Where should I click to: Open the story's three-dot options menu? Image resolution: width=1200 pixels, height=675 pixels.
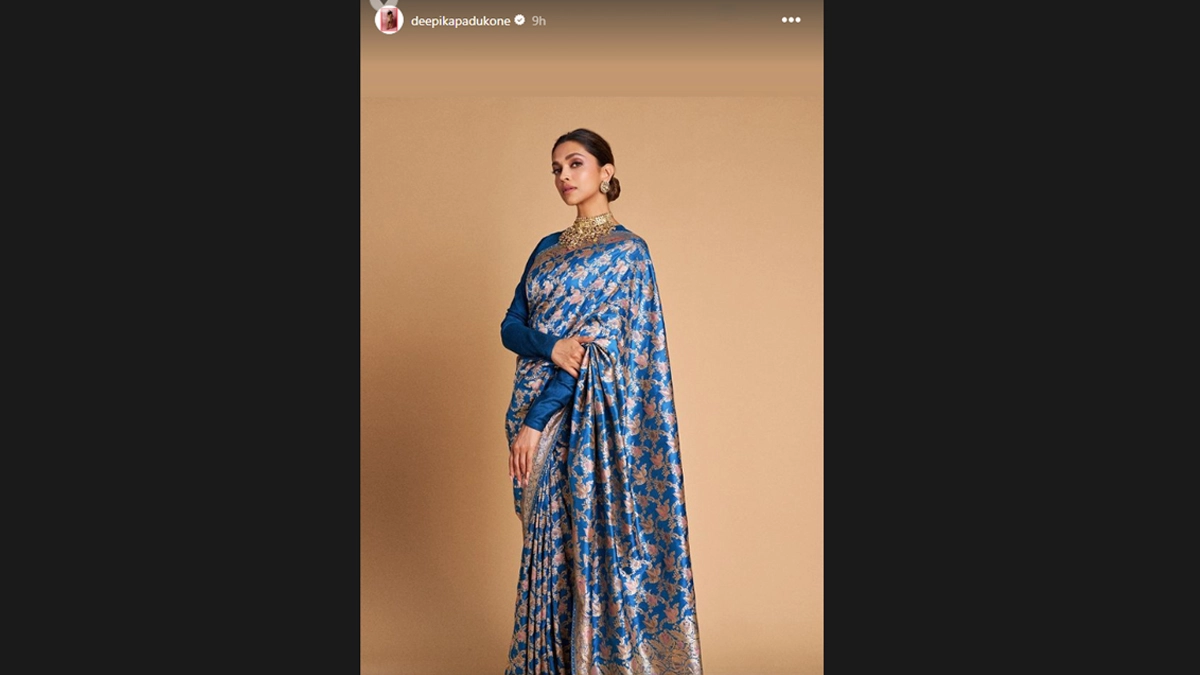click(x=791, y=20)
